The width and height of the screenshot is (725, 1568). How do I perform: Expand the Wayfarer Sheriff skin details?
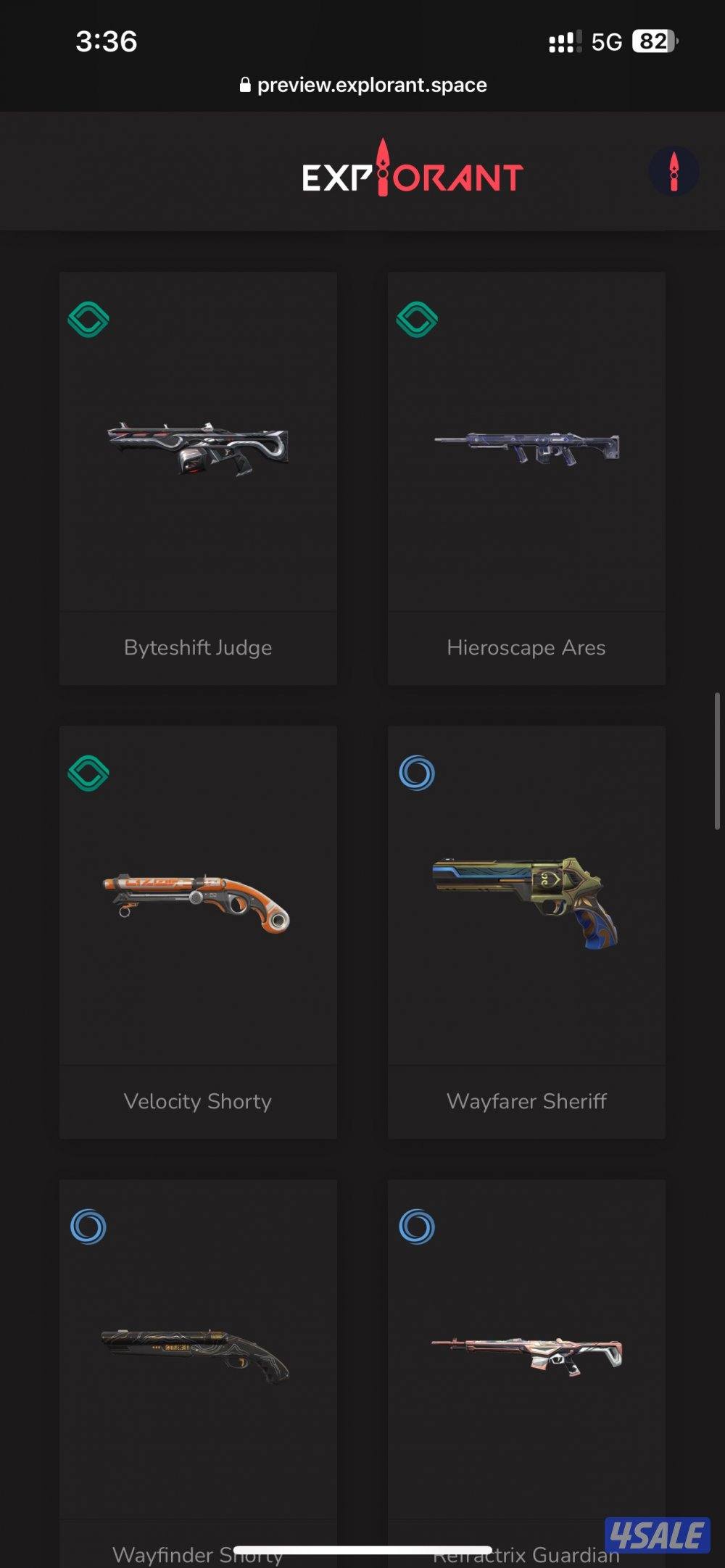tap(526, 928)
